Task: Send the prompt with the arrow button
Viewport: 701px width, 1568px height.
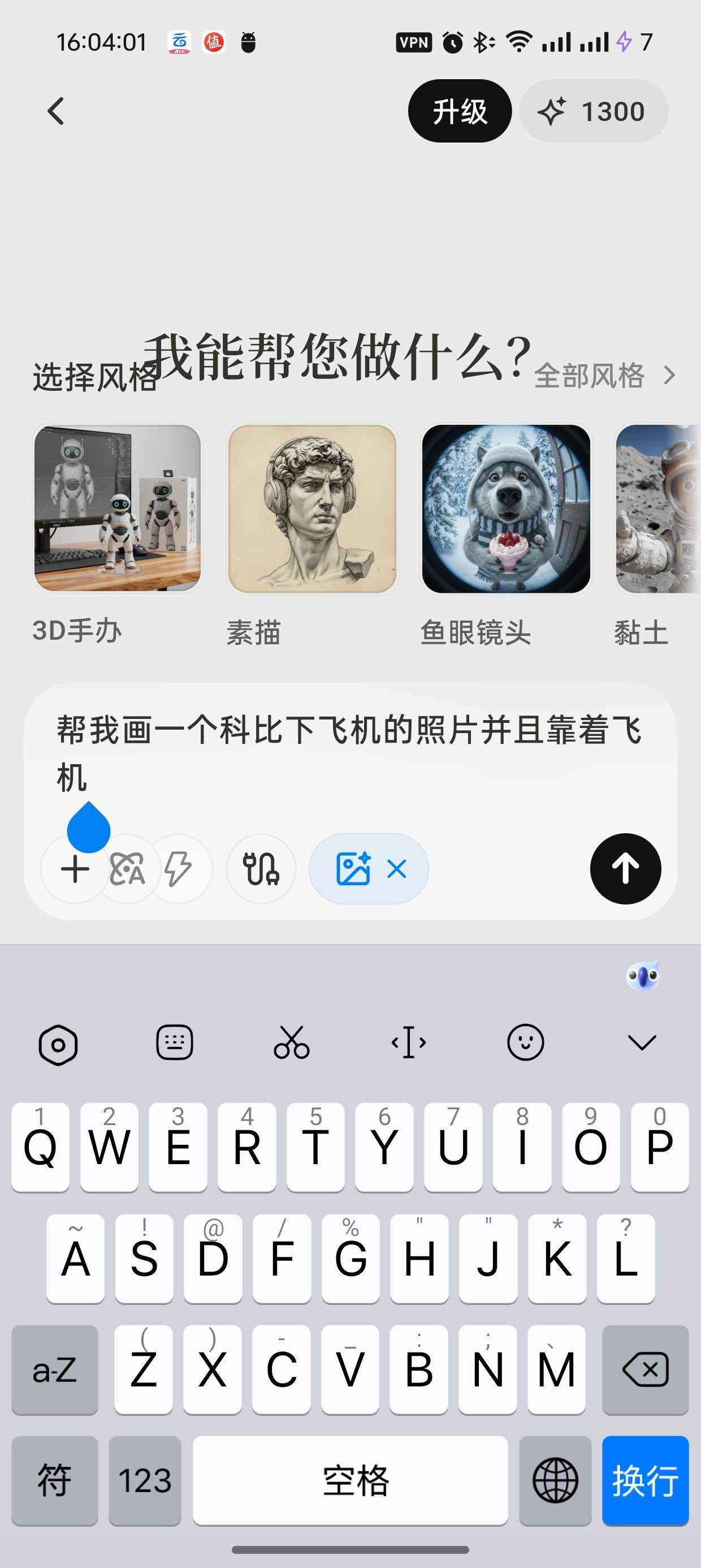Action: (x=625, y=869)
